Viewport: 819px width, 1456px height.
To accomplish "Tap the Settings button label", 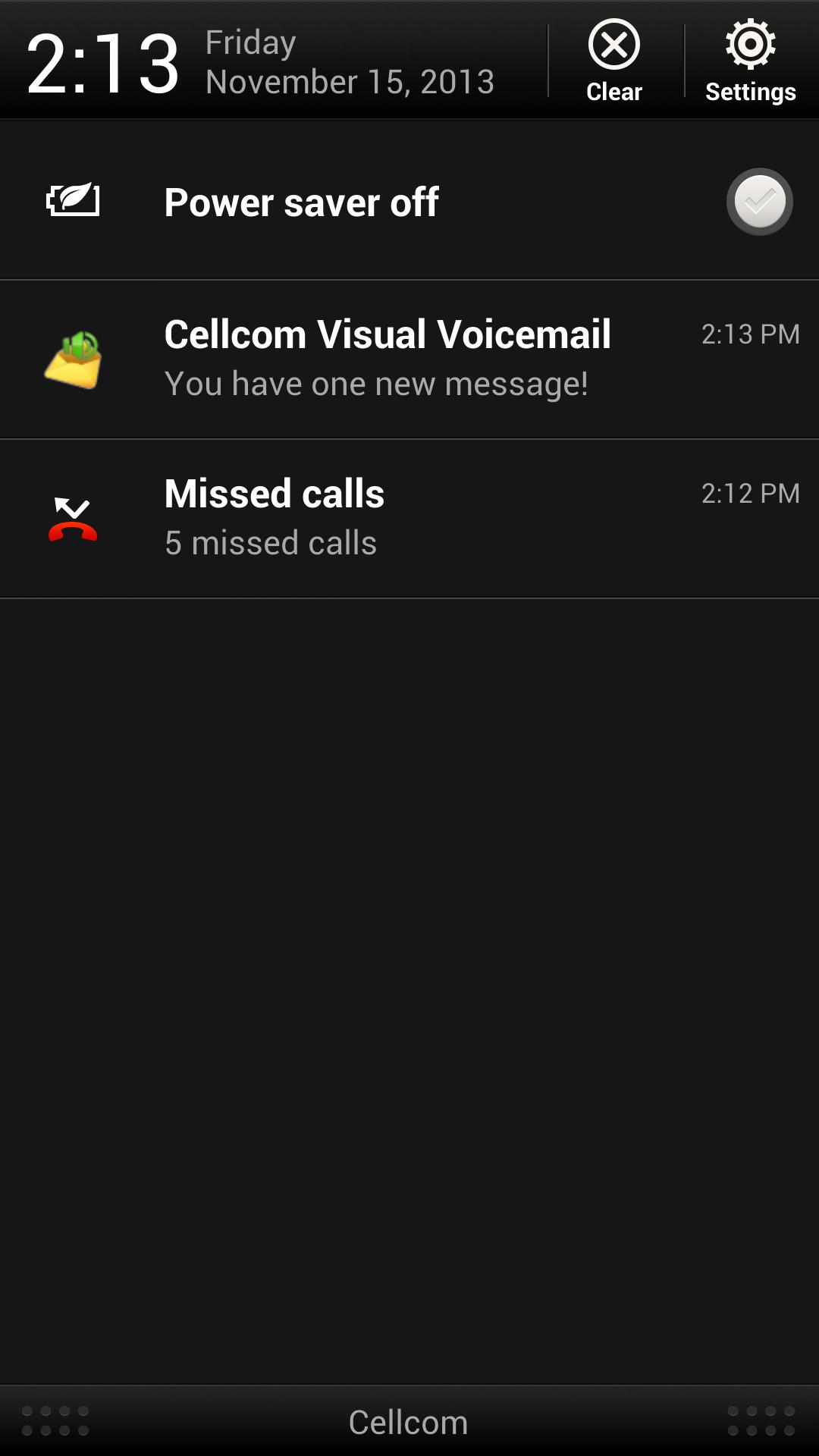I will [748, 93].
